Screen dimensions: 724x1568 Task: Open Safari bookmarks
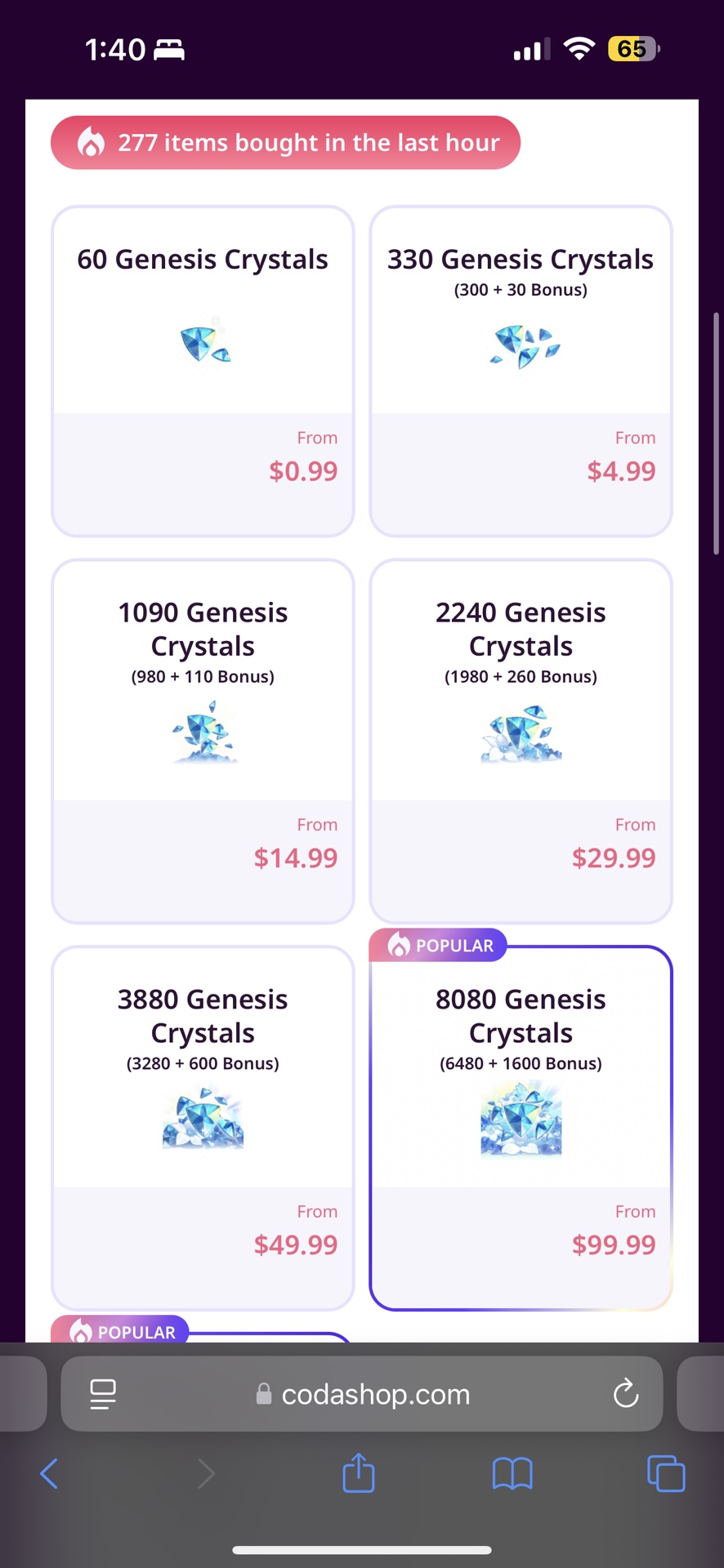(x=512, y=1474)
